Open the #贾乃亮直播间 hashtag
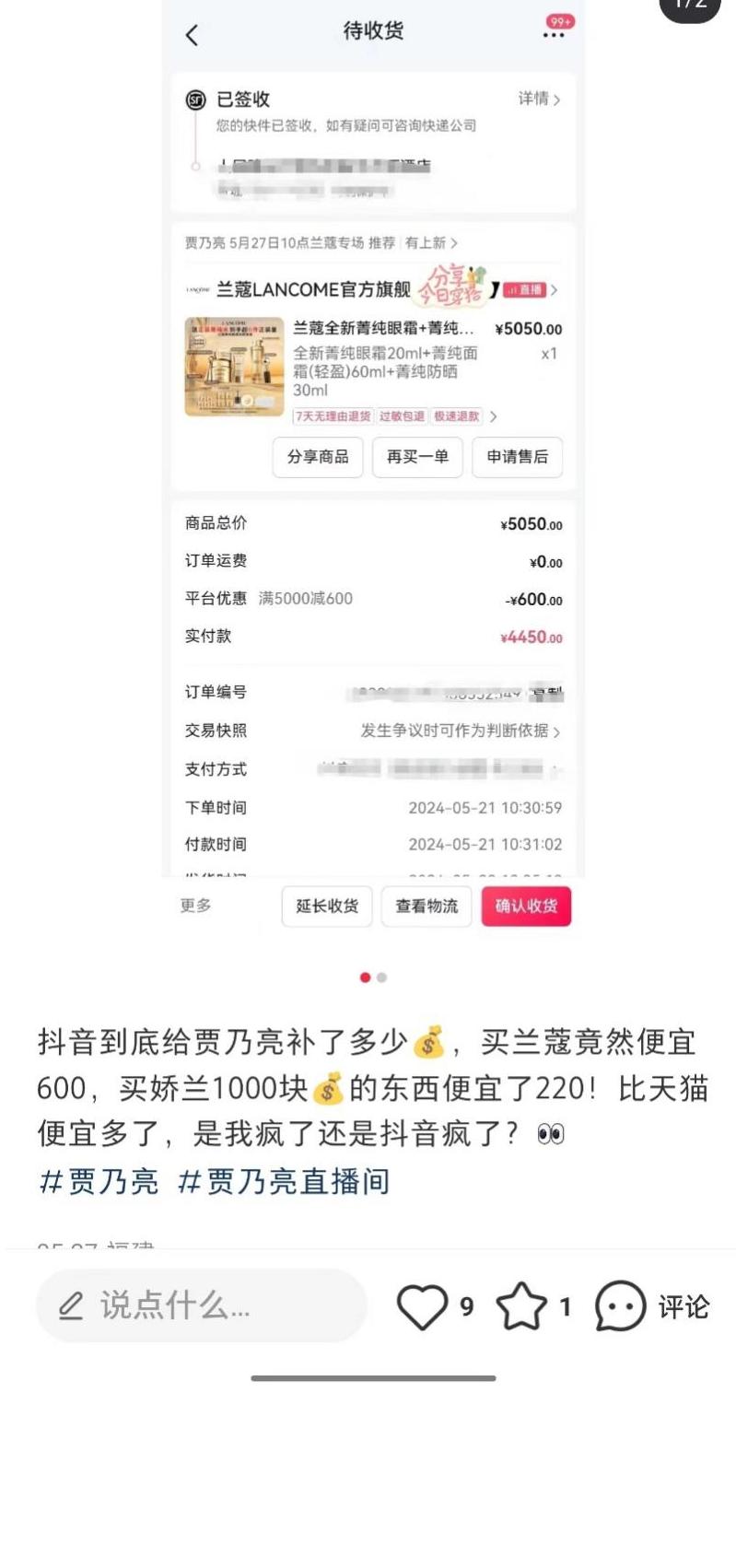 (x=284, y=1181)
